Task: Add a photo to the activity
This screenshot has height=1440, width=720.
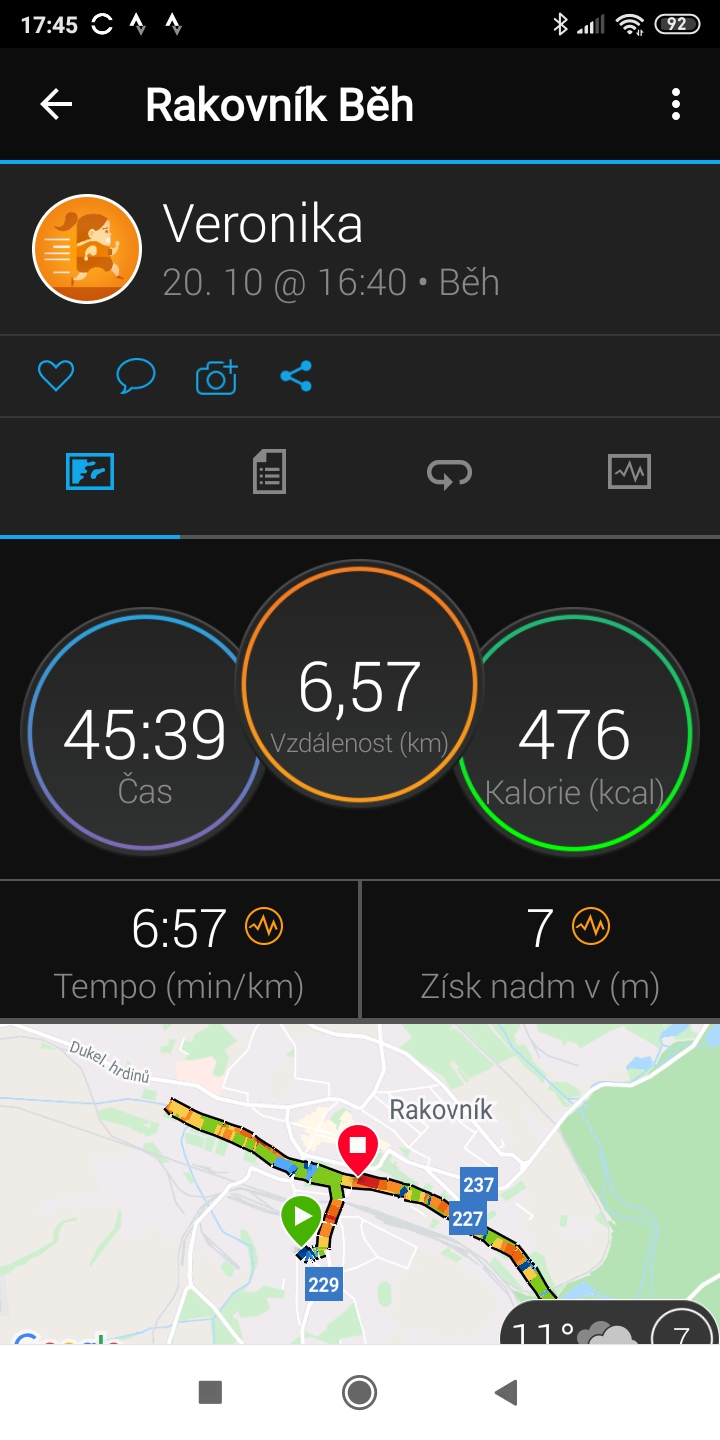Action: click(x=217, y=376)
